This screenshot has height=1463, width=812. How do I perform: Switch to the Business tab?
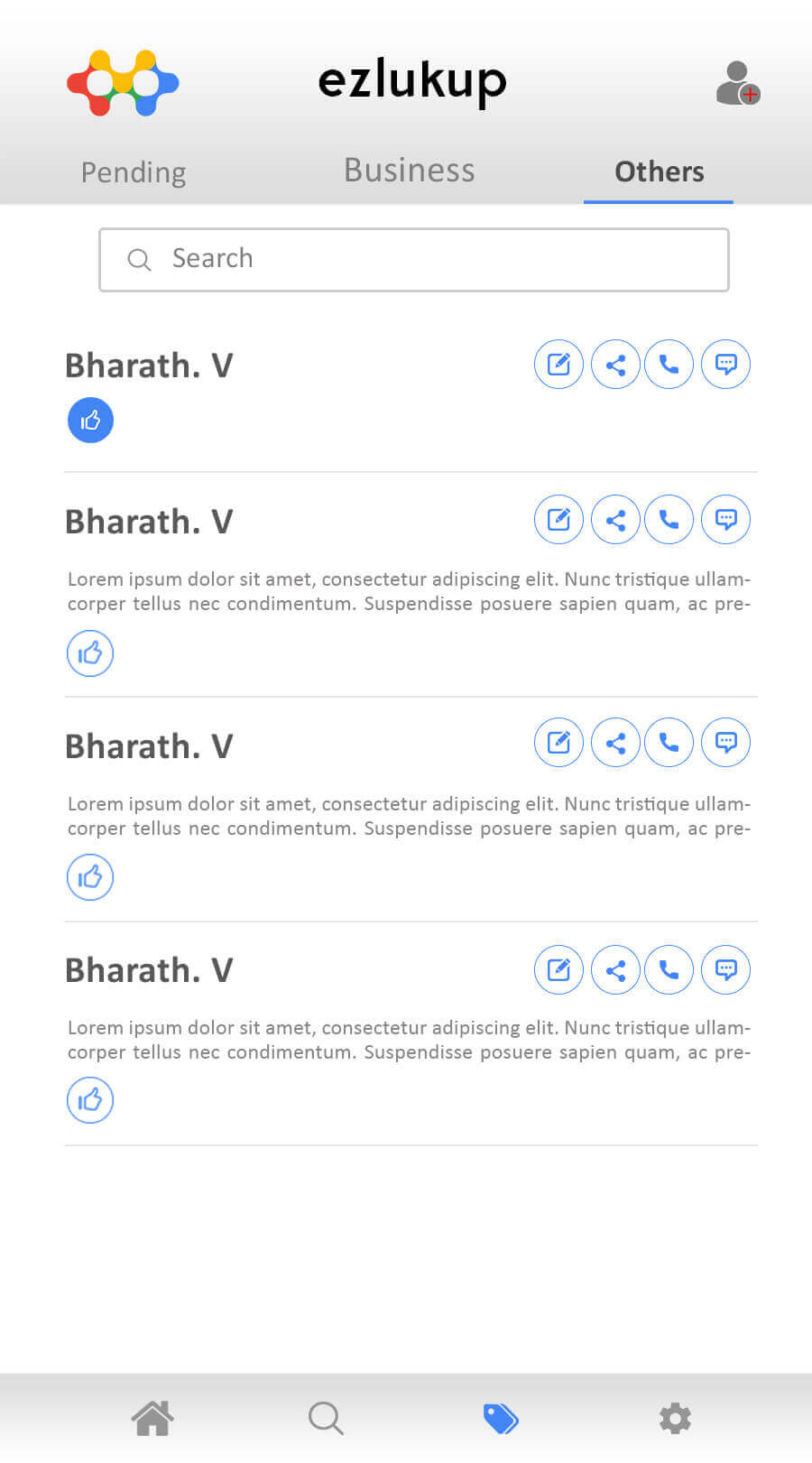(409, 170)
